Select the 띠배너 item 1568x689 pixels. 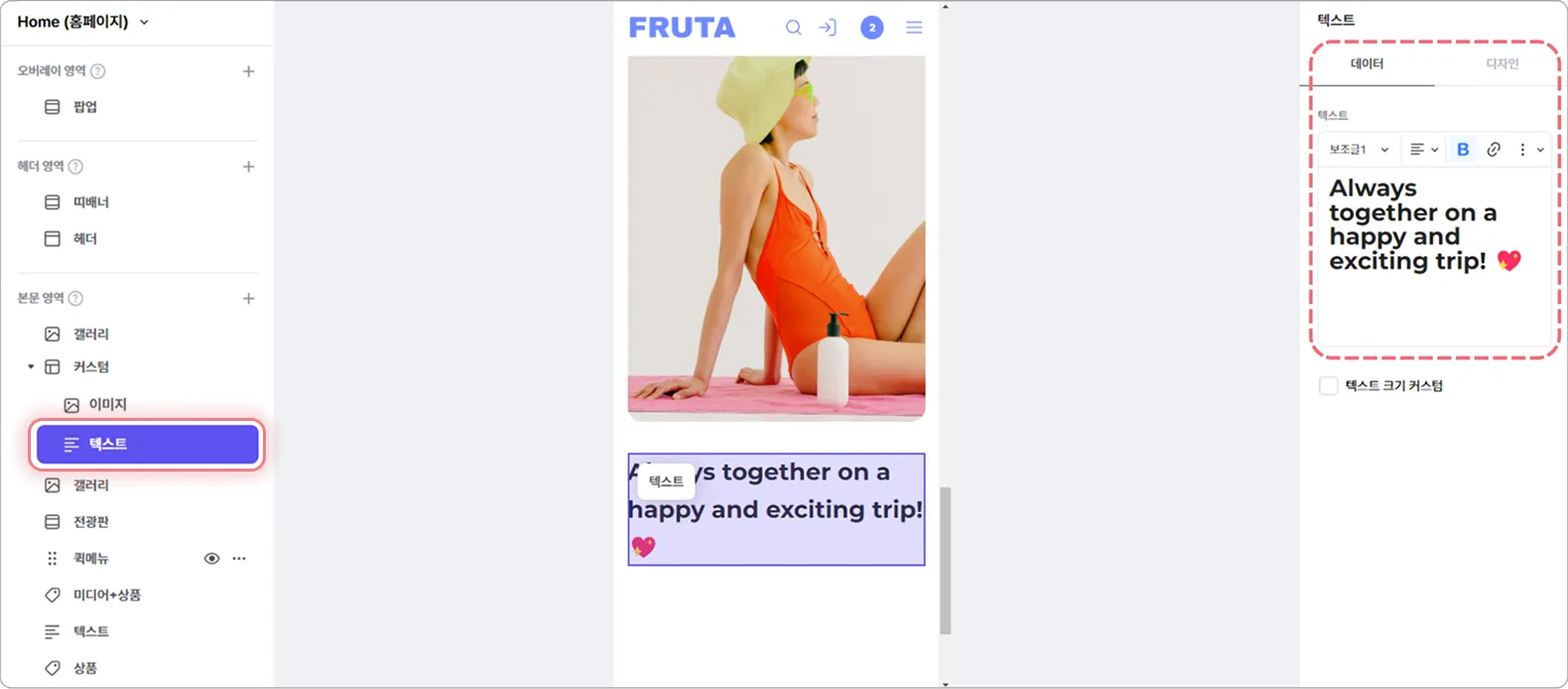90,203
